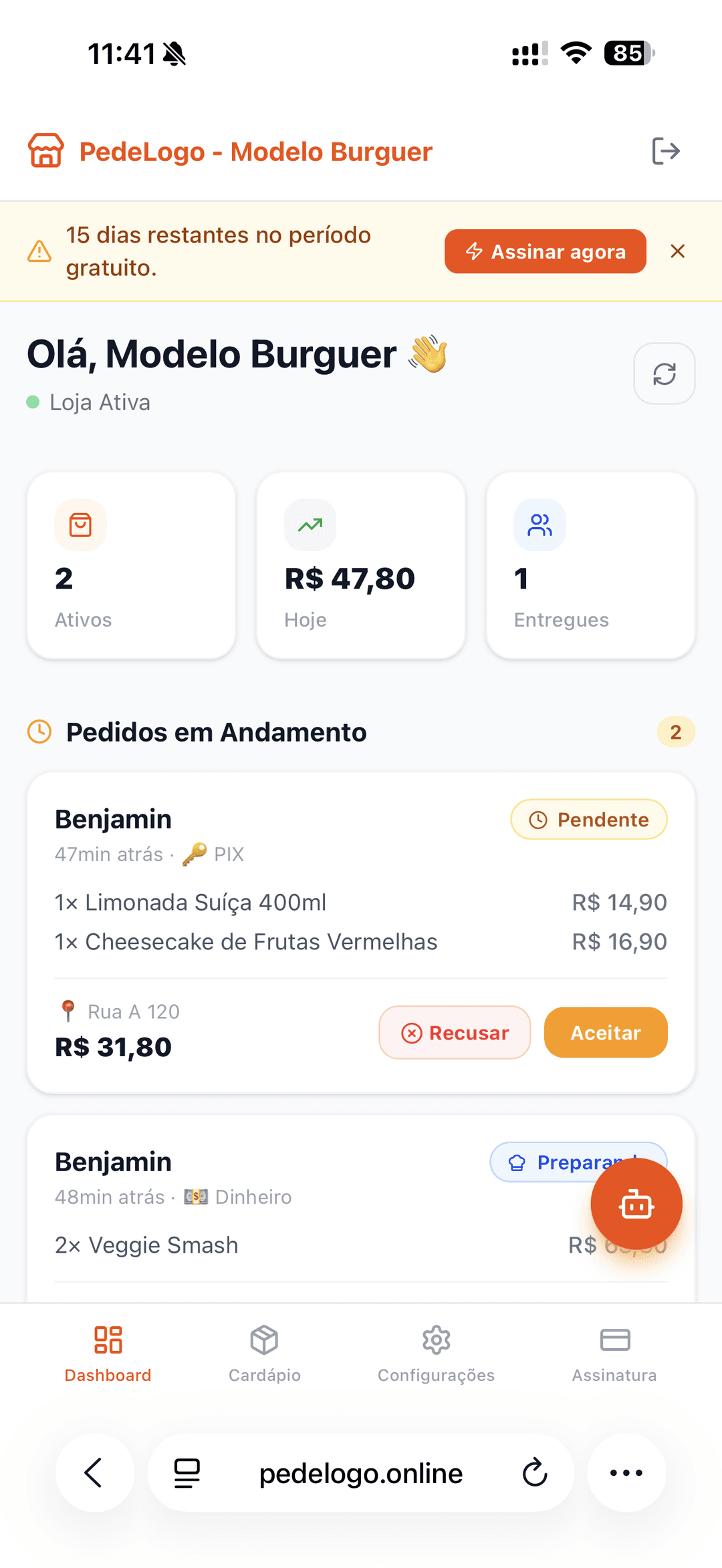Open the PedeLogo store icon
The width and height of the screenshot is (722, 1568).
(45, 151)
